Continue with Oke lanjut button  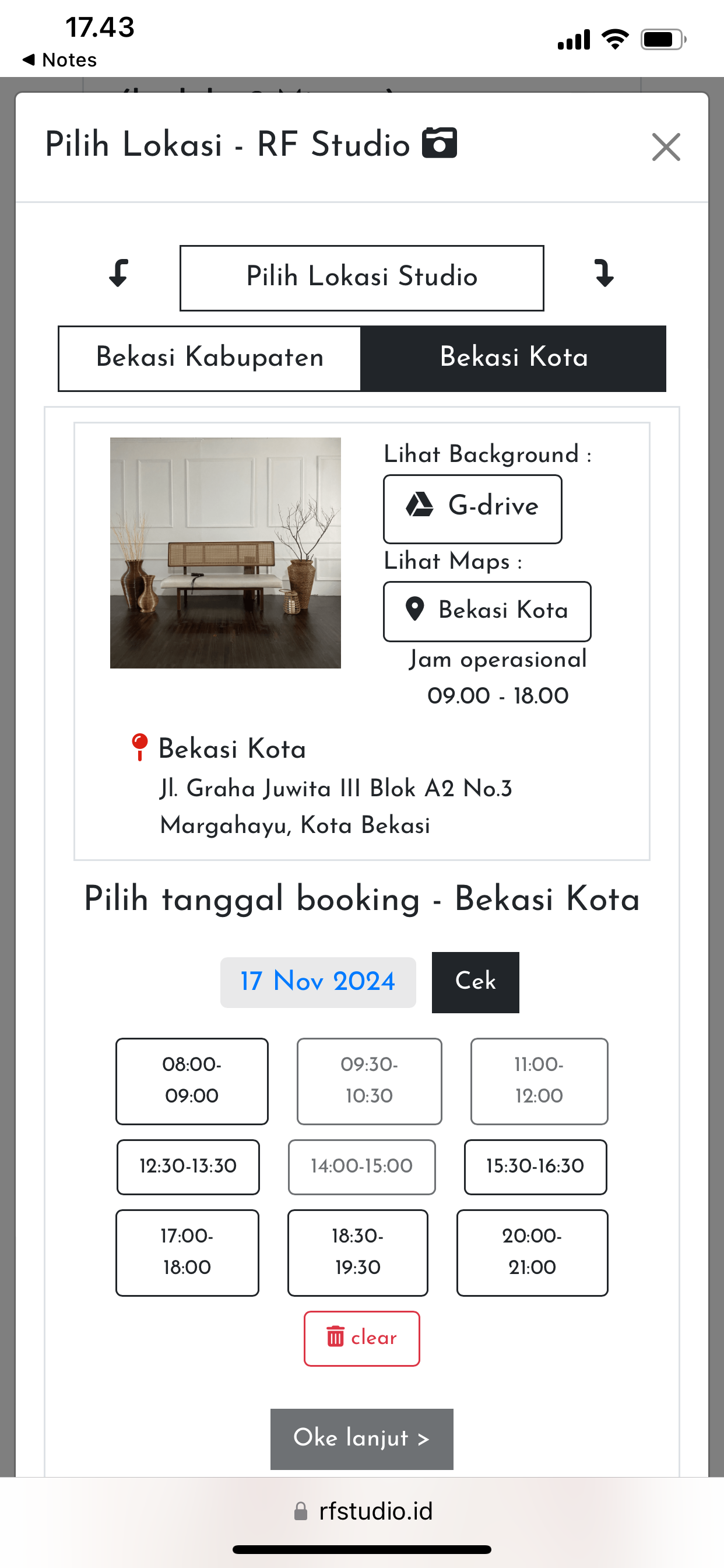click(x=361, y=1438)
